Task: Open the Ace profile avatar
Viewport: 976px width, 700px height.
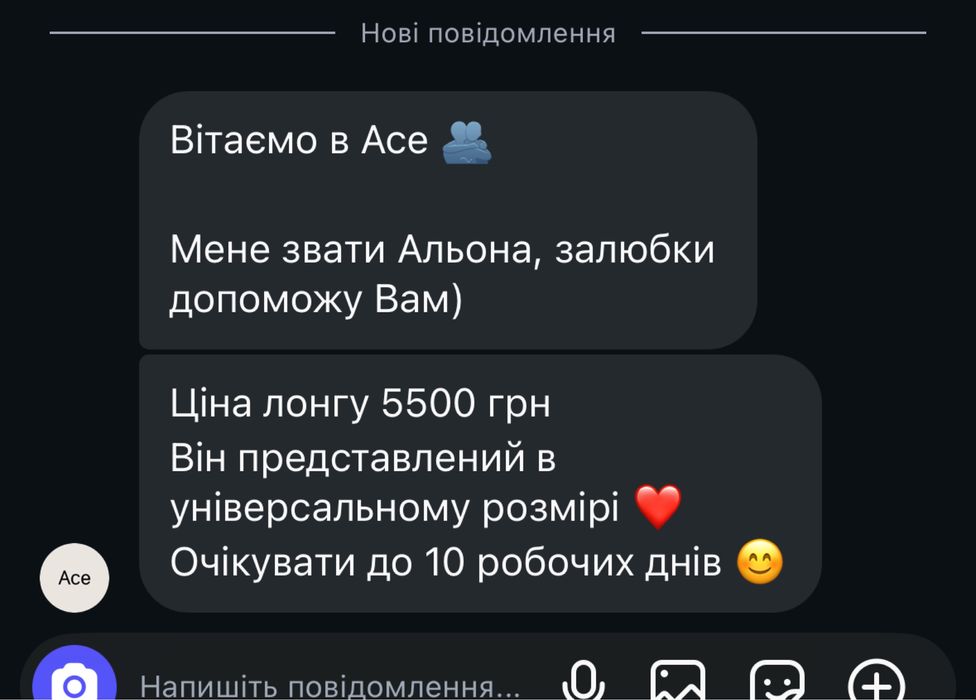Action: coord(75,578)
